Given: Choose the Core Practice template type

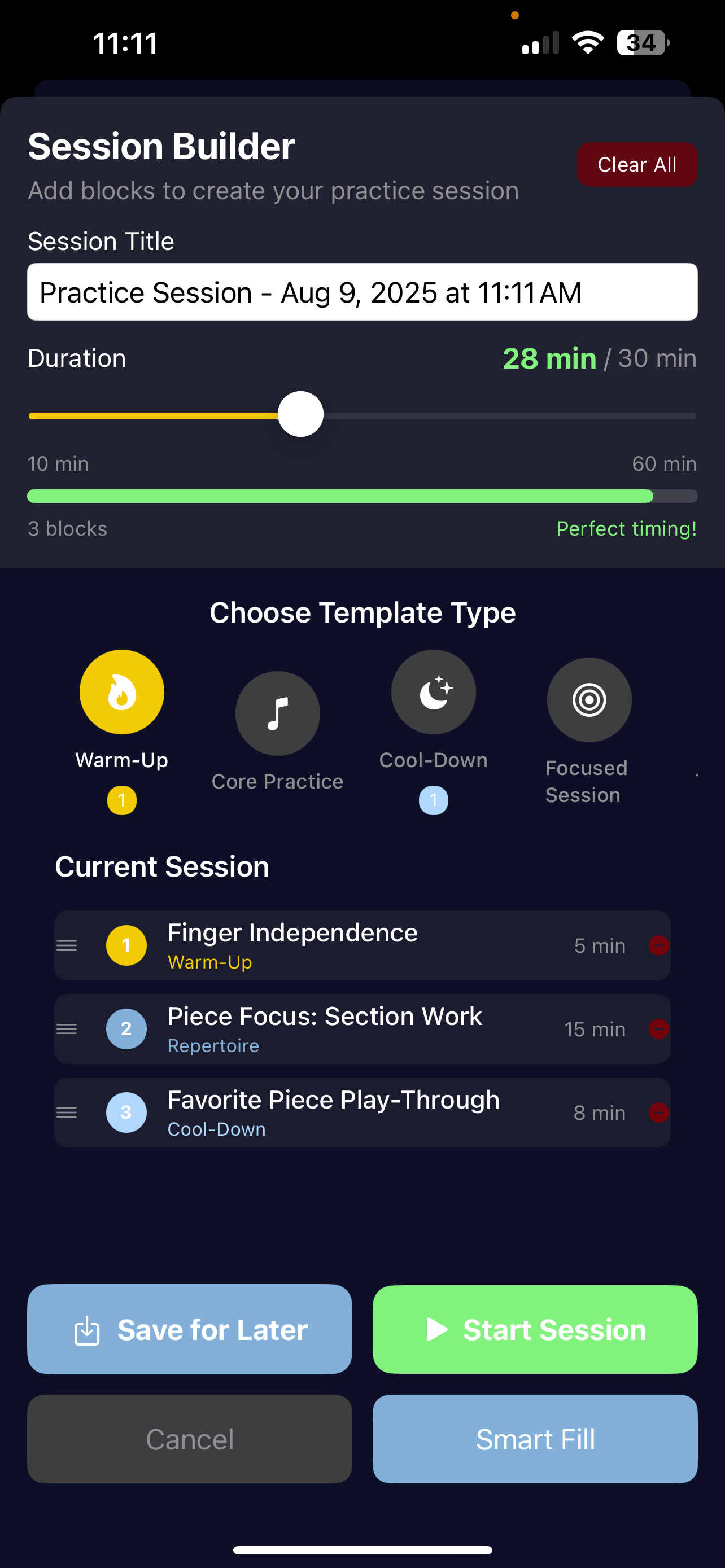Looking at the screenshot, I should coord(278,714).
